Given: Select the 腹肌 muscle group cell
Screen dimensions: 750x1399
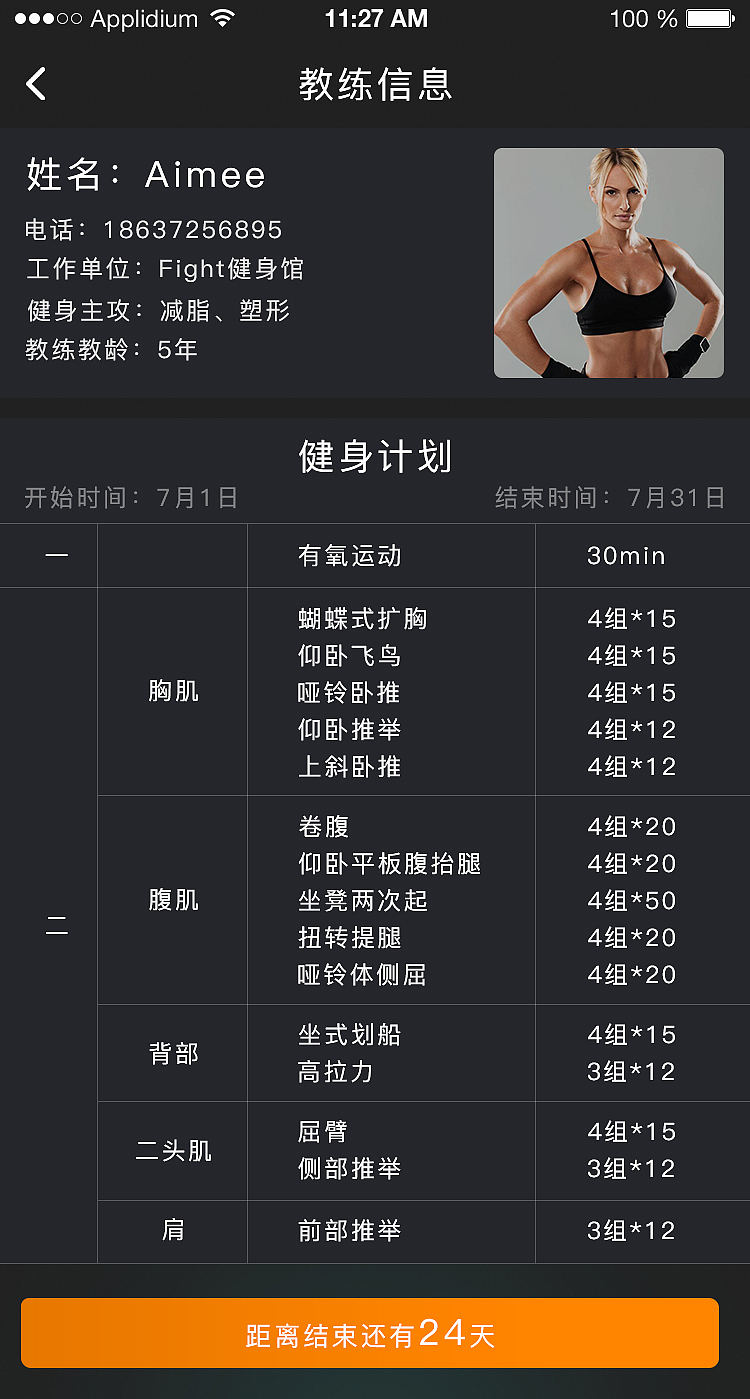Looking at the screenshot, I should pyautogui.click(x=172, y=899).
